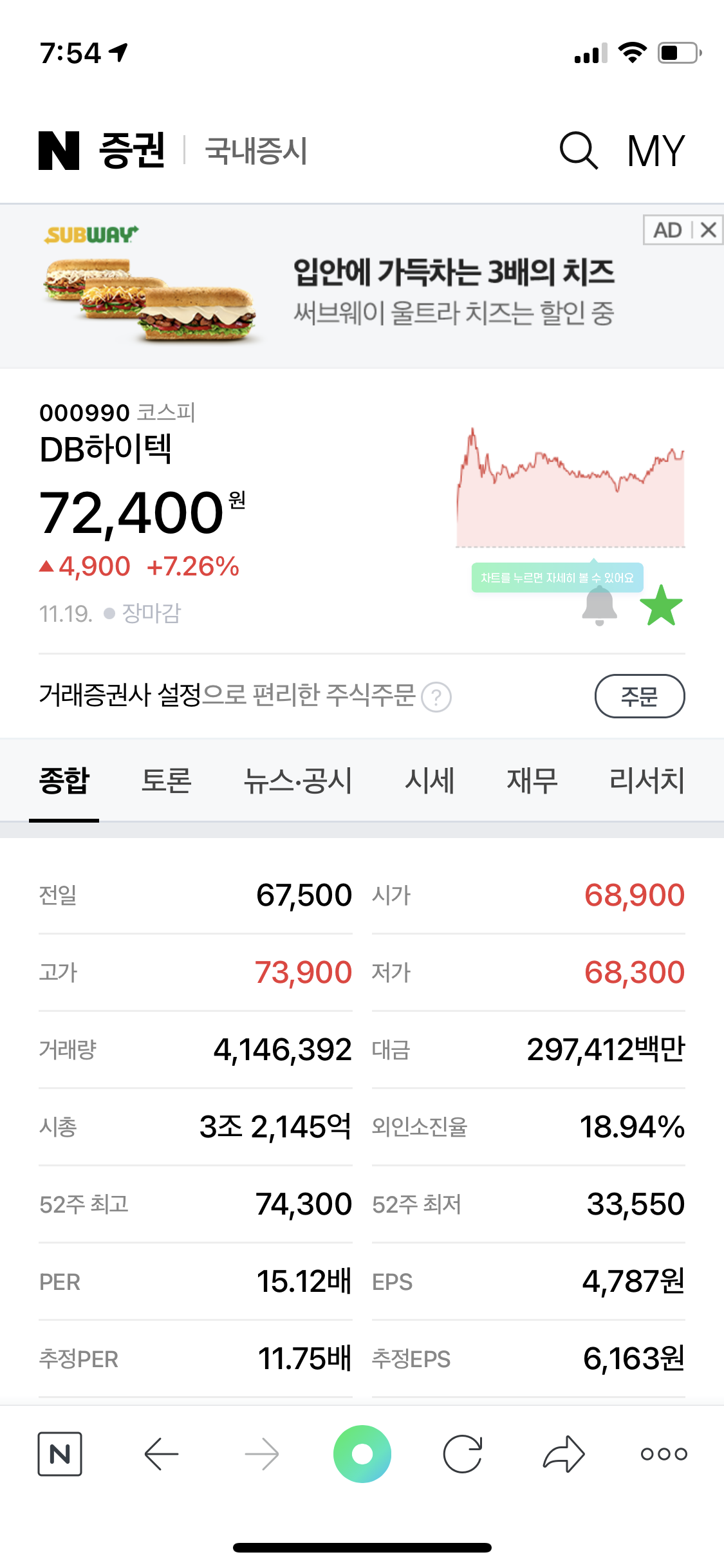Close the Subway ad banner
724x1568 pixels.
point(709,230)
